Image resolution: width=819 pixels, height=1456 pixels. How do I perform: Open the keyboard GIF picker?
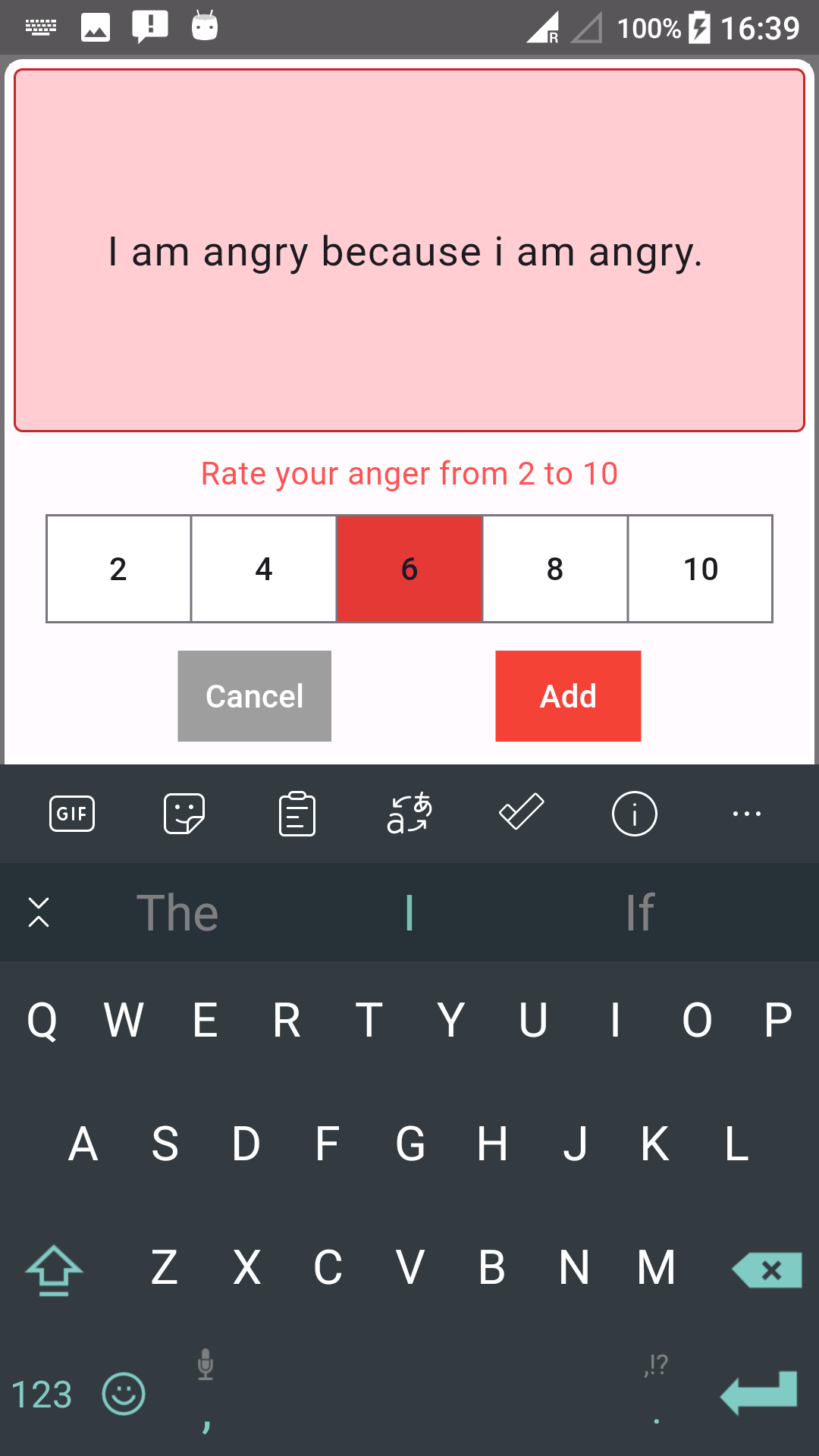pos(72,814)
